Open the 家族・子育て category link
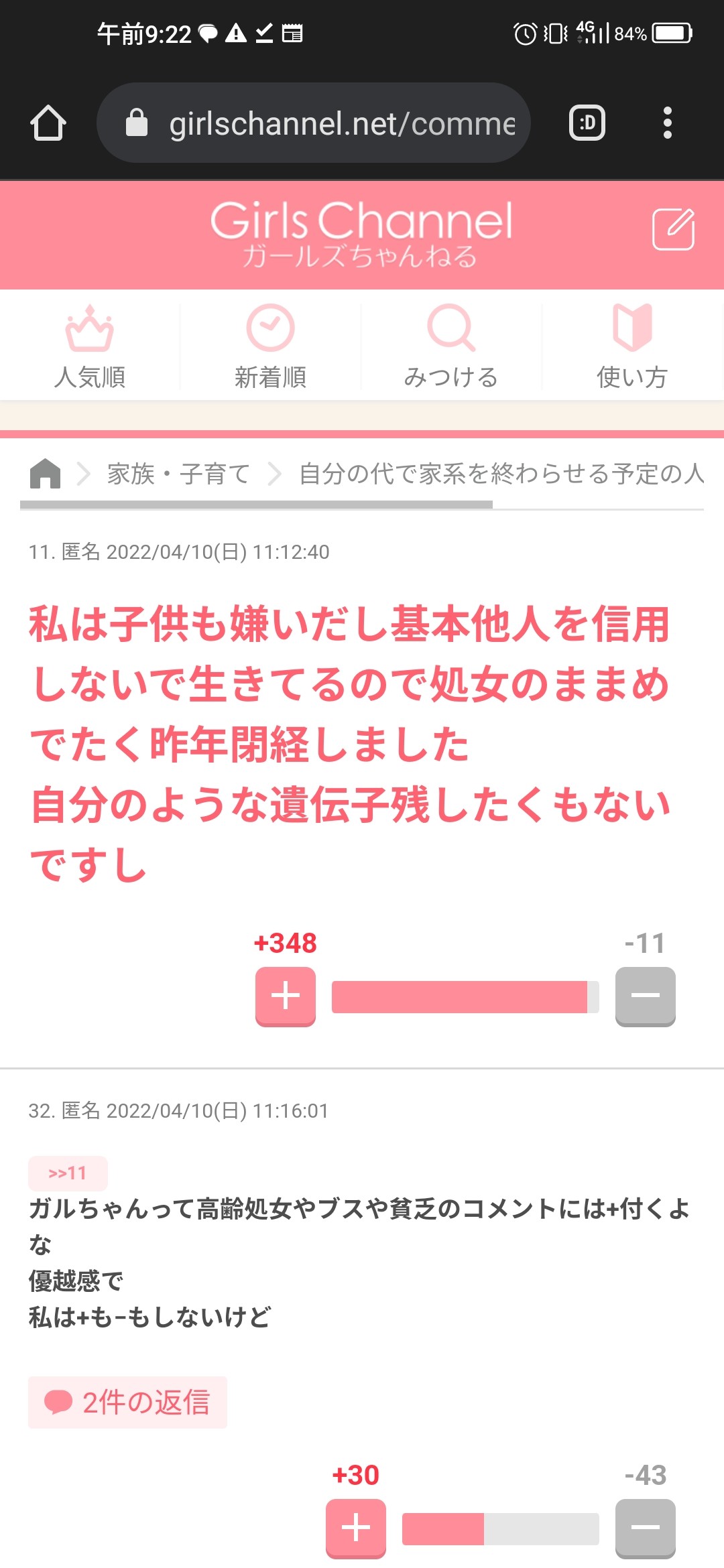This screenshot has height=1568, width=724. pos(178,474)
